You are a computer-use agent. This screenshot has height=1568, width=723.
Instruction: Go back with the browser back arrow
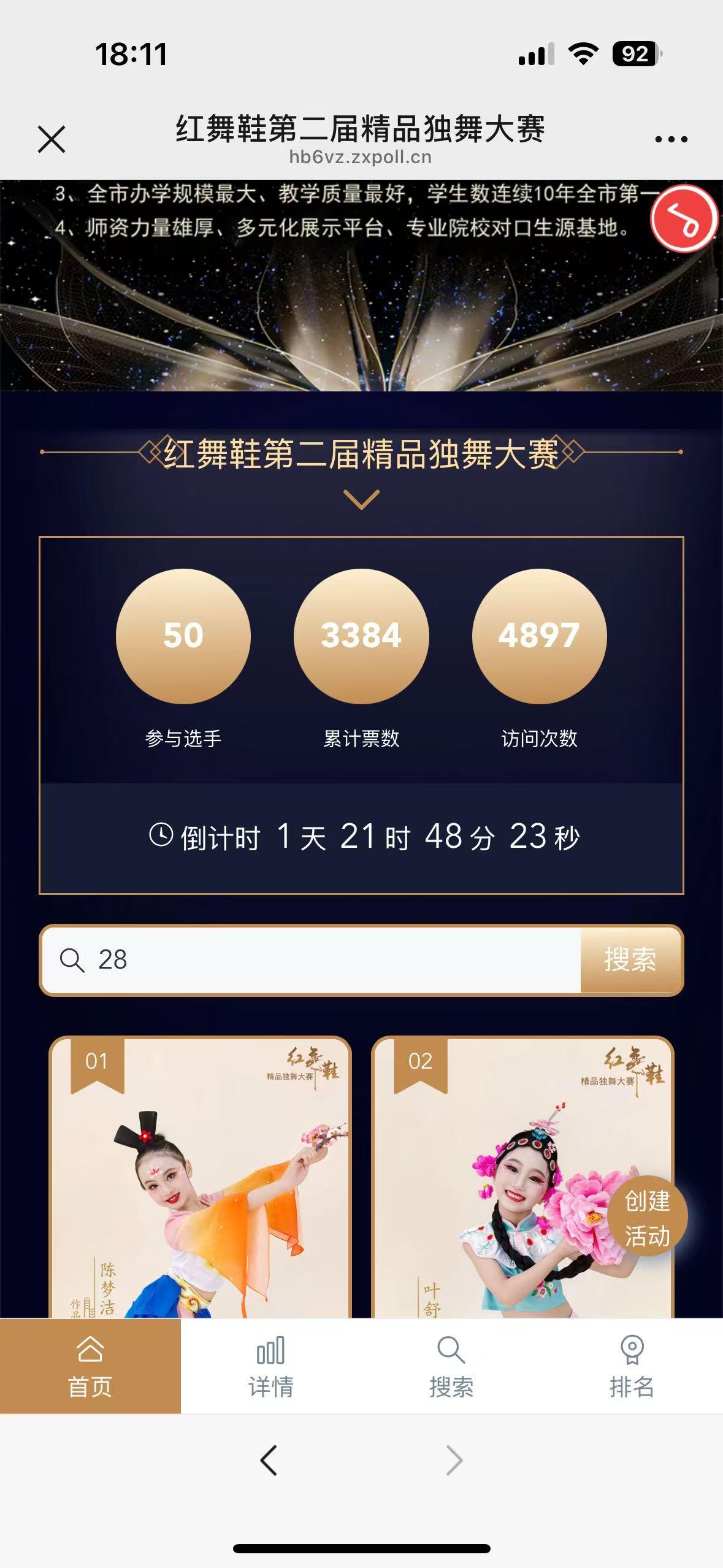pyautogui.click(x=269, y=1460)
